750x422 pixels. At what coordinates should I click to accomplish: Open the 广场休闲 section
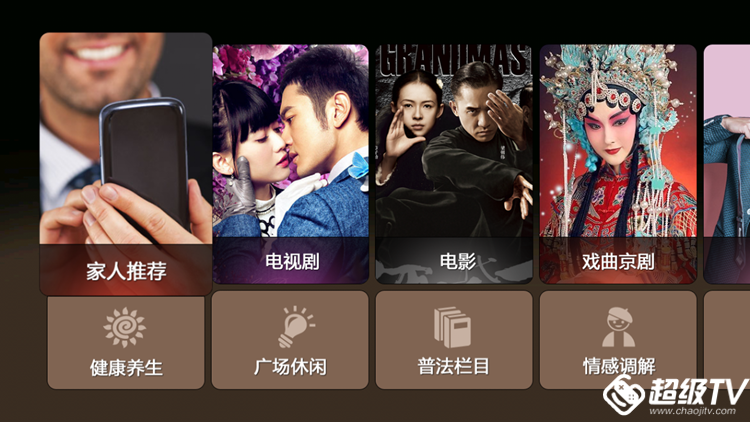click(x=291, y=340)
